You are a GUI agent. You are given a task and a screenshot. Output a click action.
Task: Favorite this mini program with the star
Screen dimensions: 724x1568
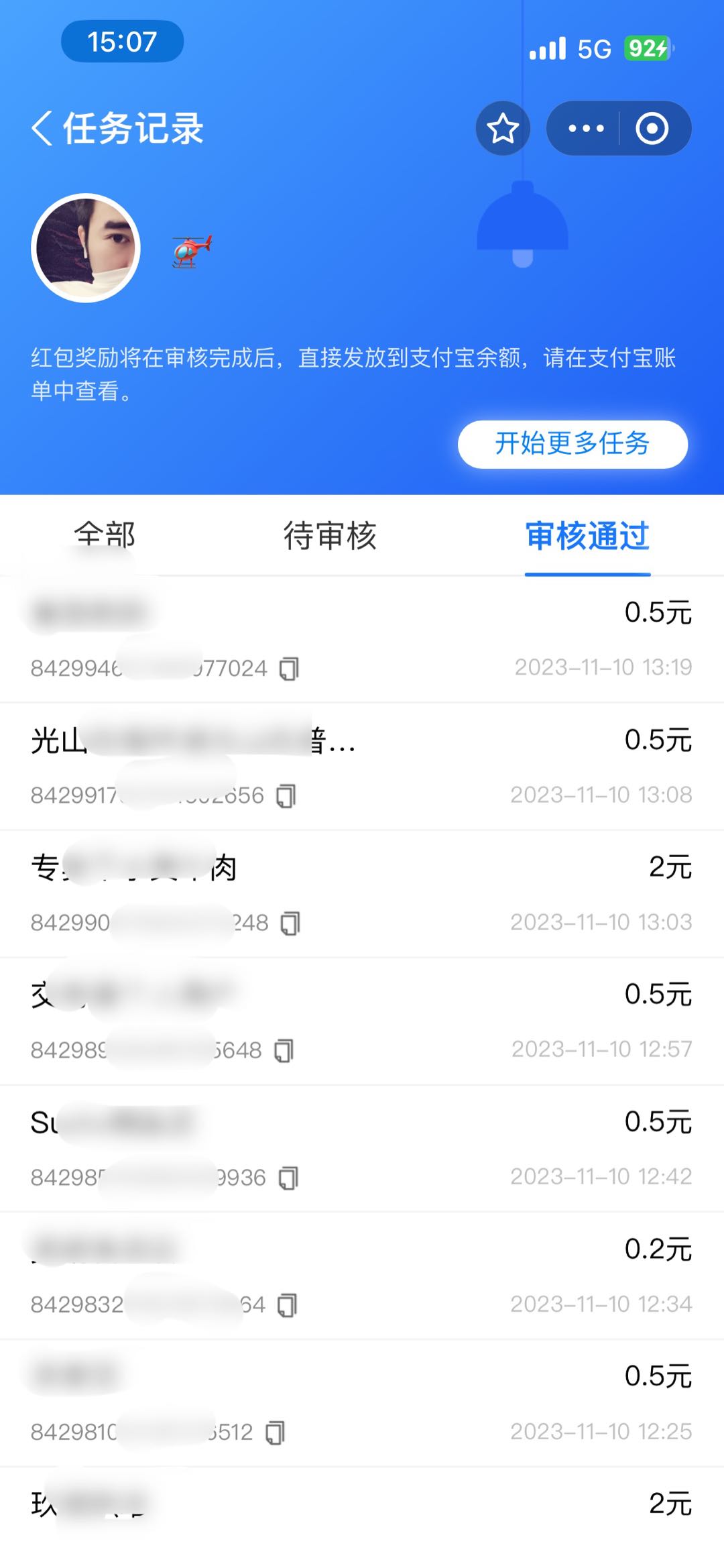click(503, 128)
